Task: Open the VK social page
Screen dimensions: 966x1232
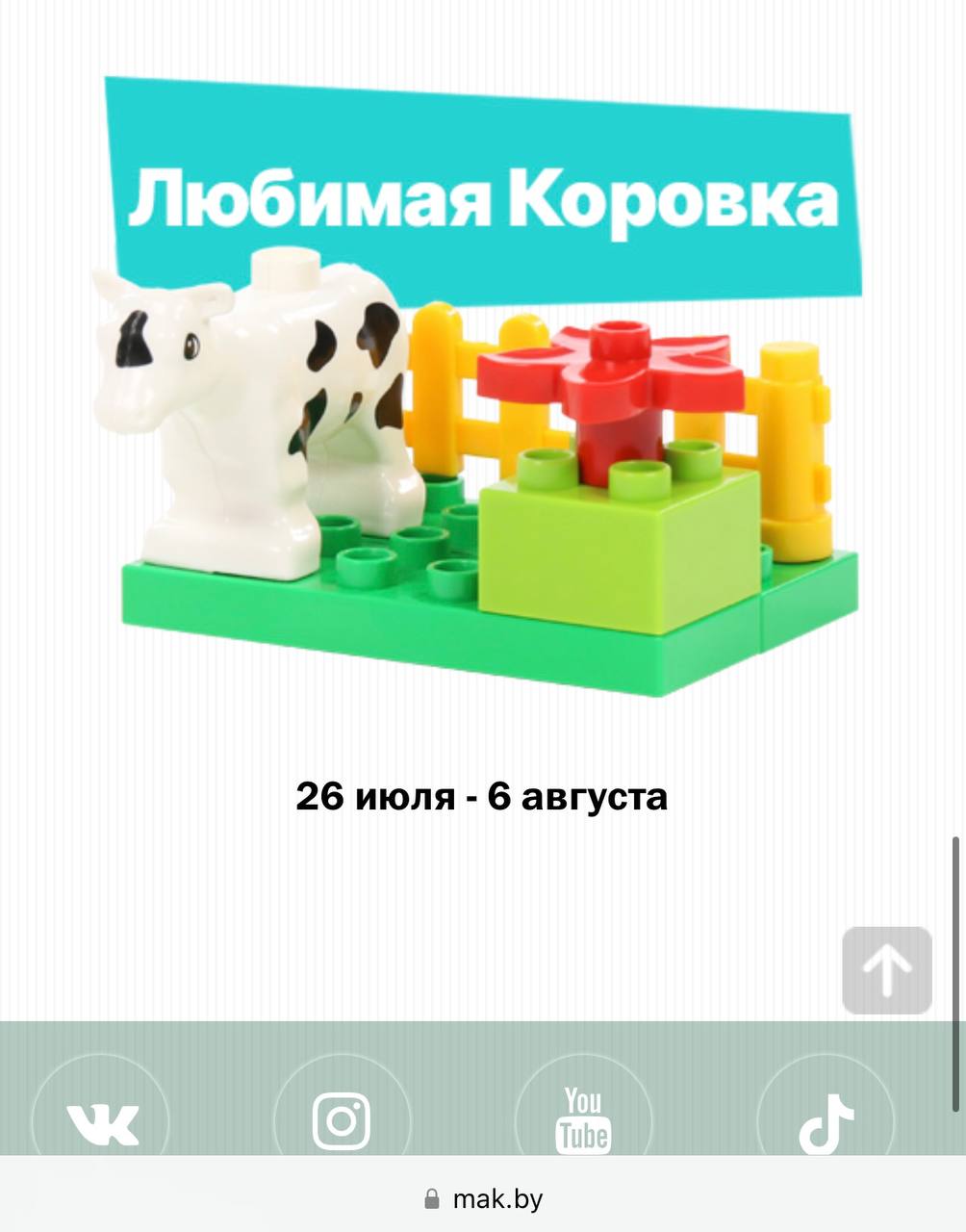Action: tap(101, 1120)
